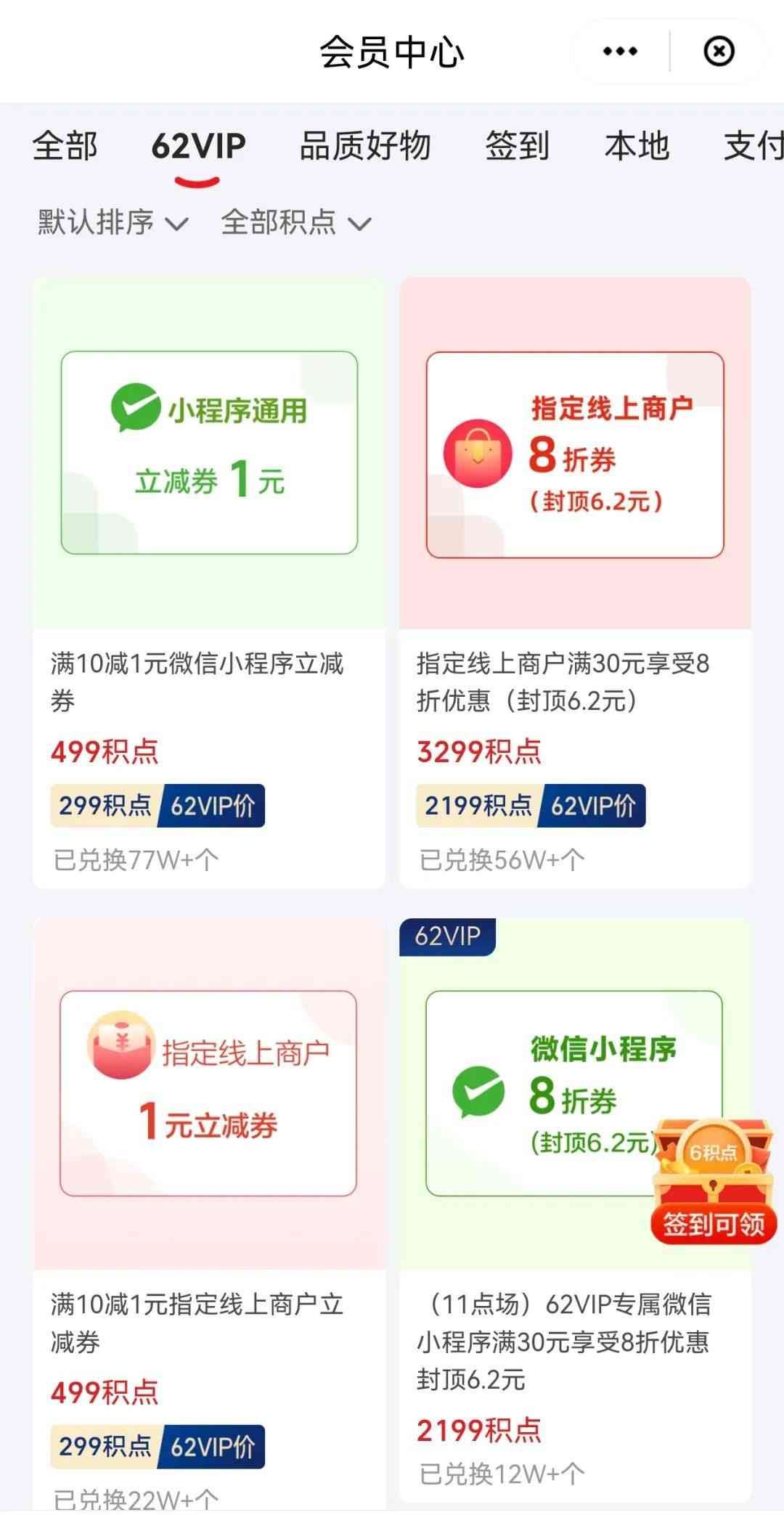This screenshot has width=784, height=1515.
Task: Close the mini program
Action: [719, 52]
